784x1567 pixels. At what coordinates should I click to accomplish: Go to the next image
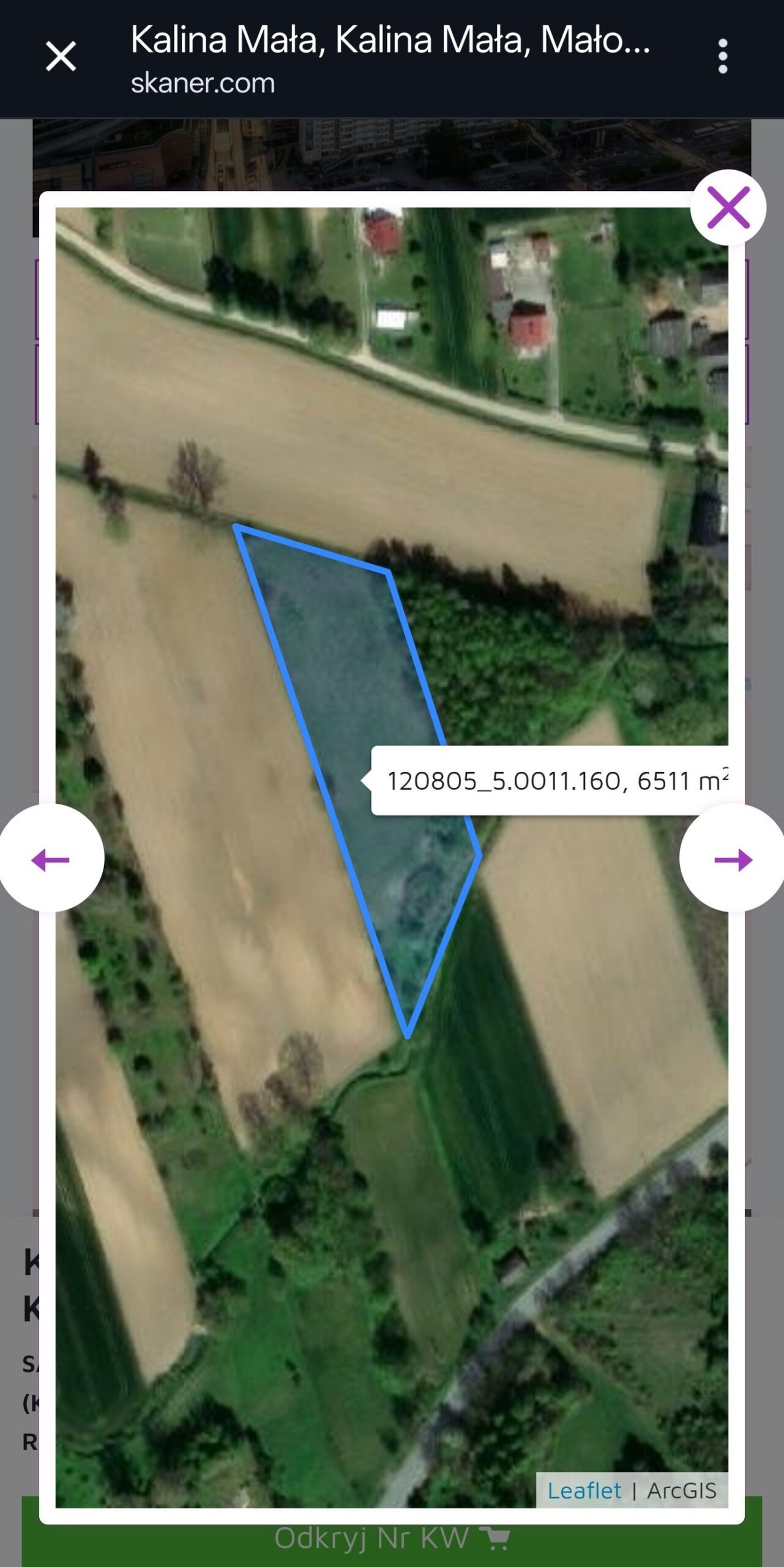pos(733,859)
